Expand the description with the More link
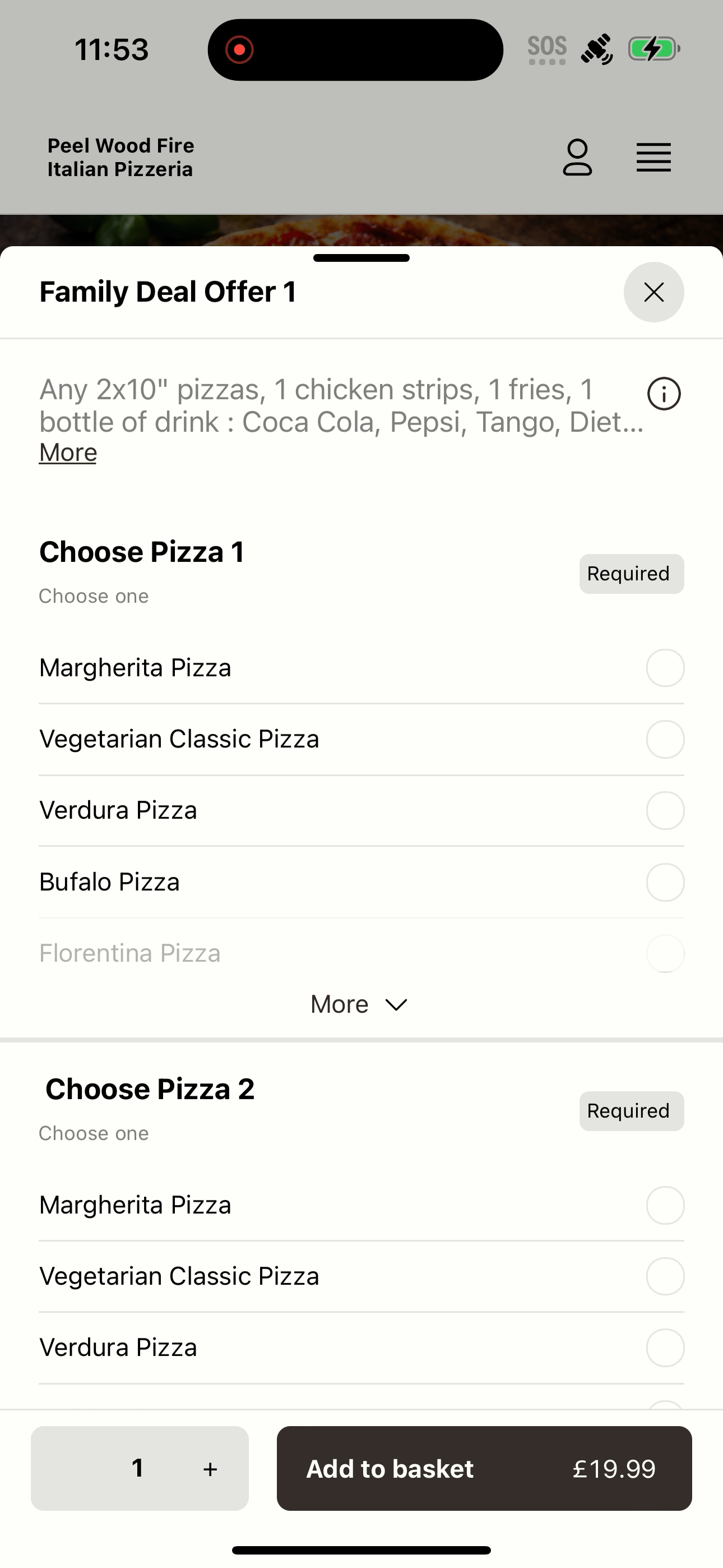This screenshot has height=1568, width=723. tap(68, 453)
